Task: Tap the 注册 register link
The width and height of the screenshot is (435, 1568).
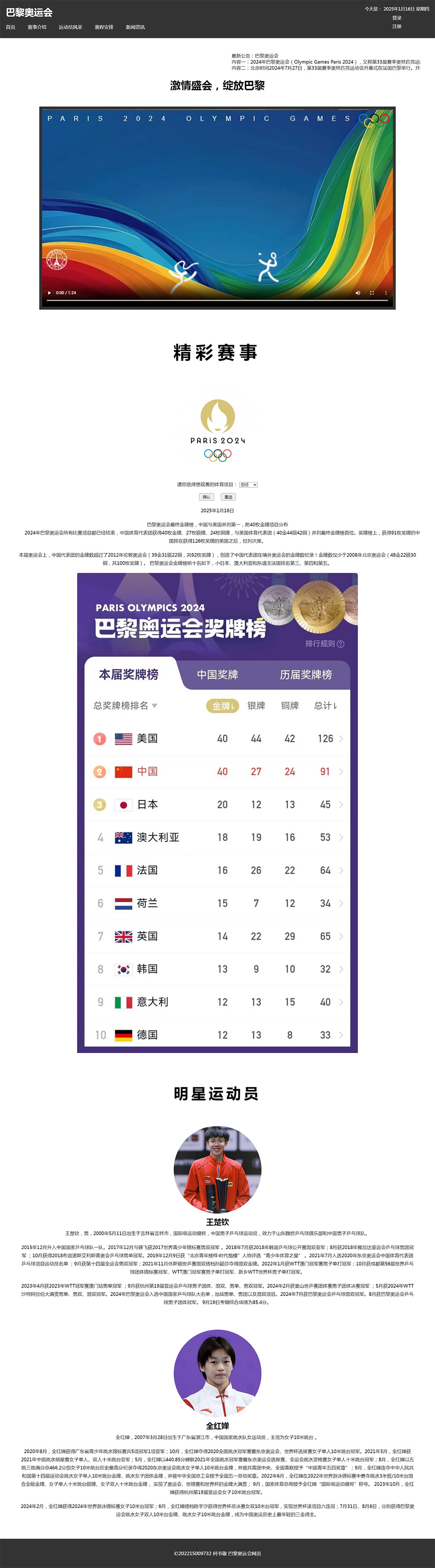Action: pyautogui.click(x=397, y=26)
